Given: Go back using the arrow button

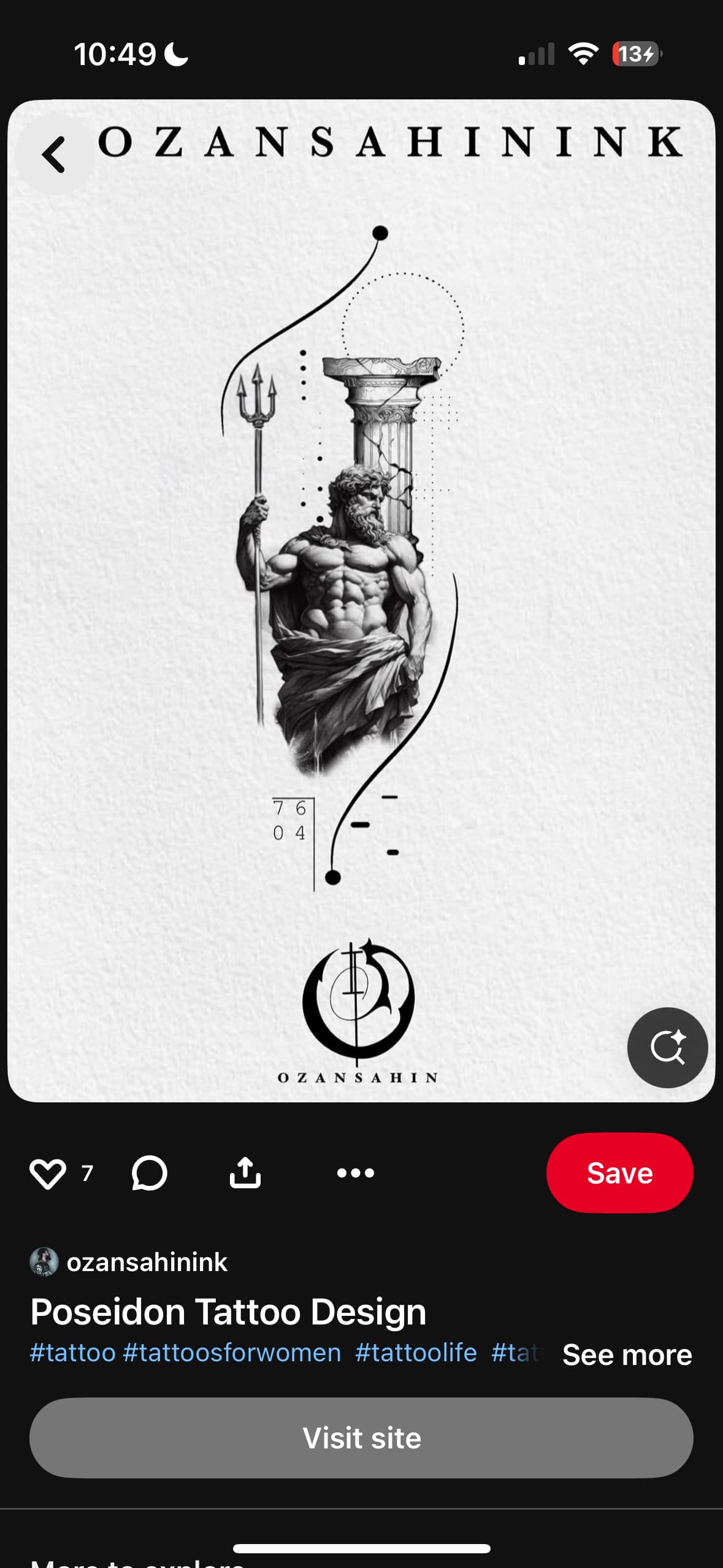Looking at the screenshot, I should point(54,155).
